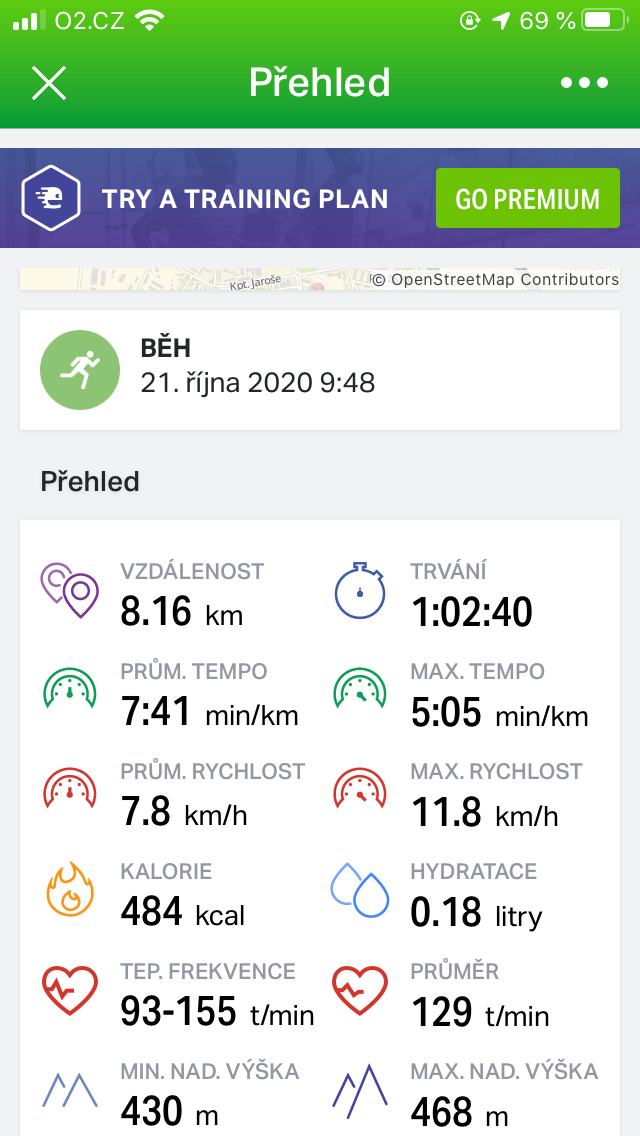640x1136 pixels.
Task: Open the three-dot overflow menu
Action: click(x=584, y=83)
